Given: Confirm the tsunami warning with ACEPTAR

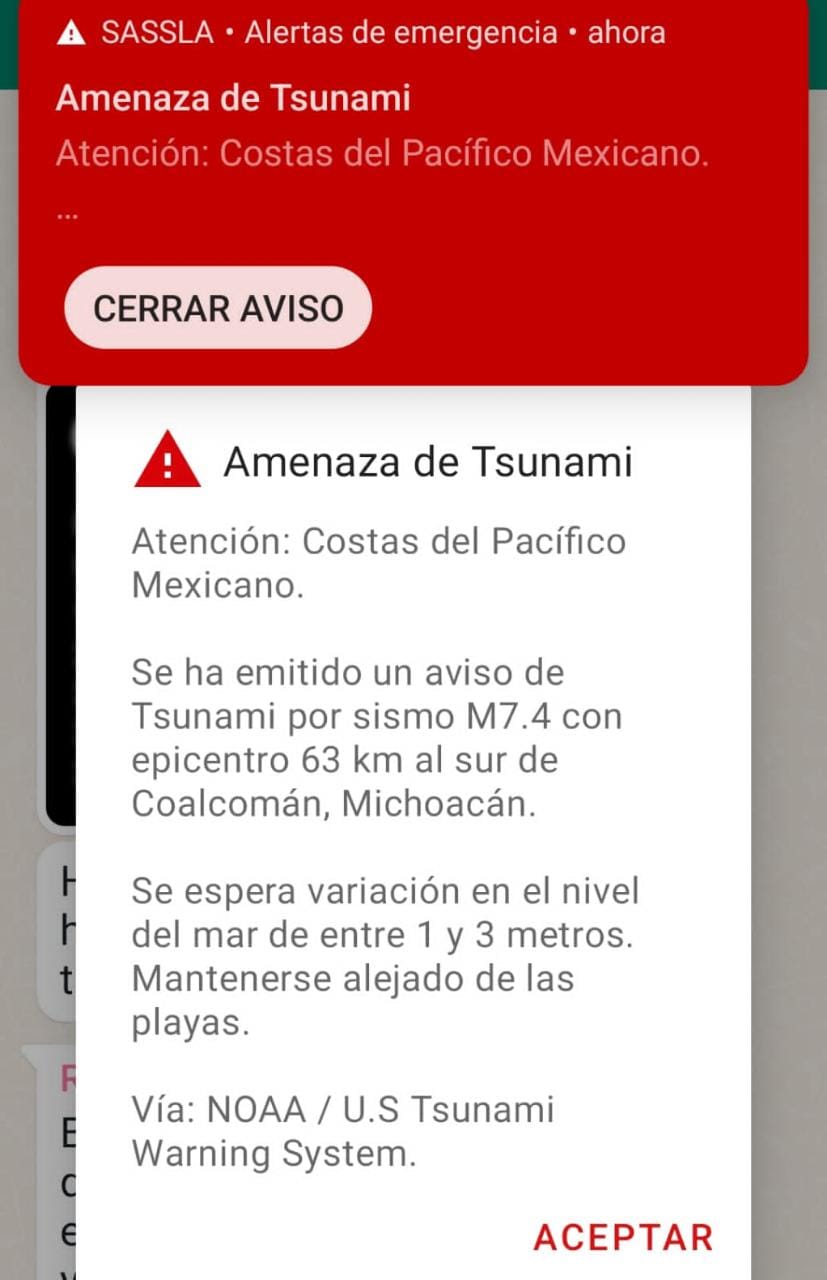Looking at the screenshot, I should [623, 1237].
